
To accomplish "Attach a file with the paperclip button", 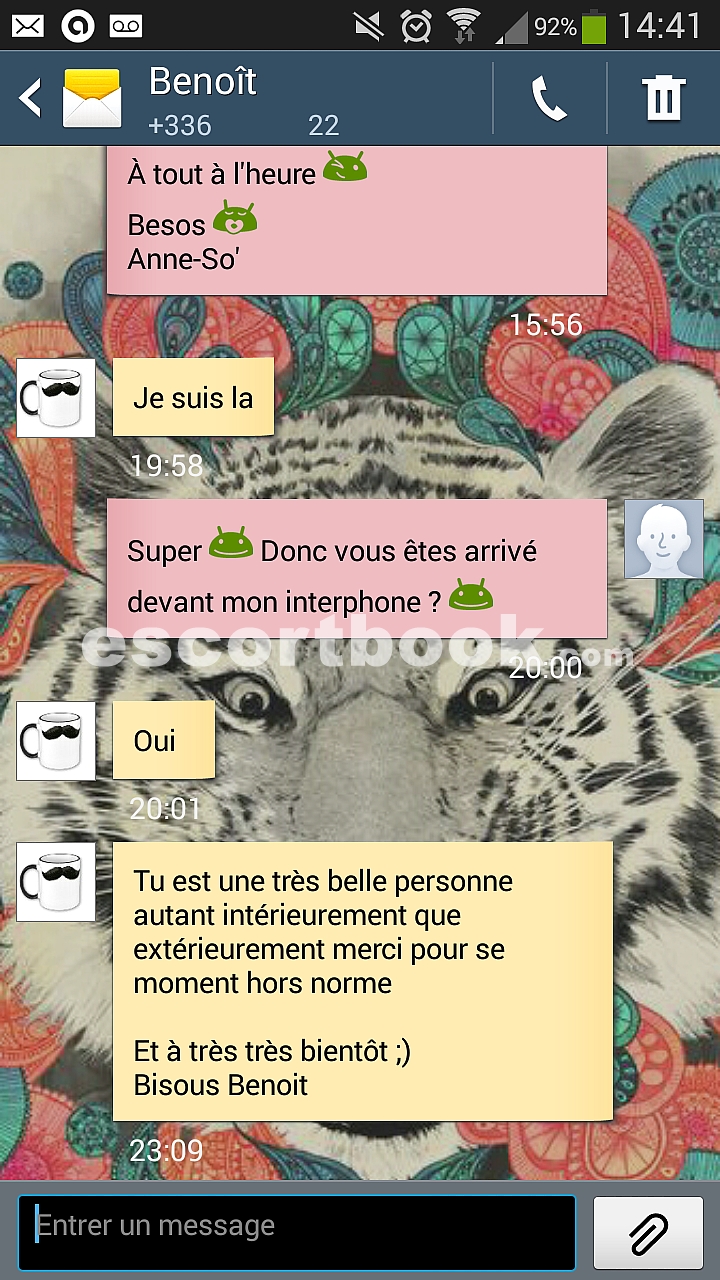I will pyautogui.click(x=648, y=1233).
